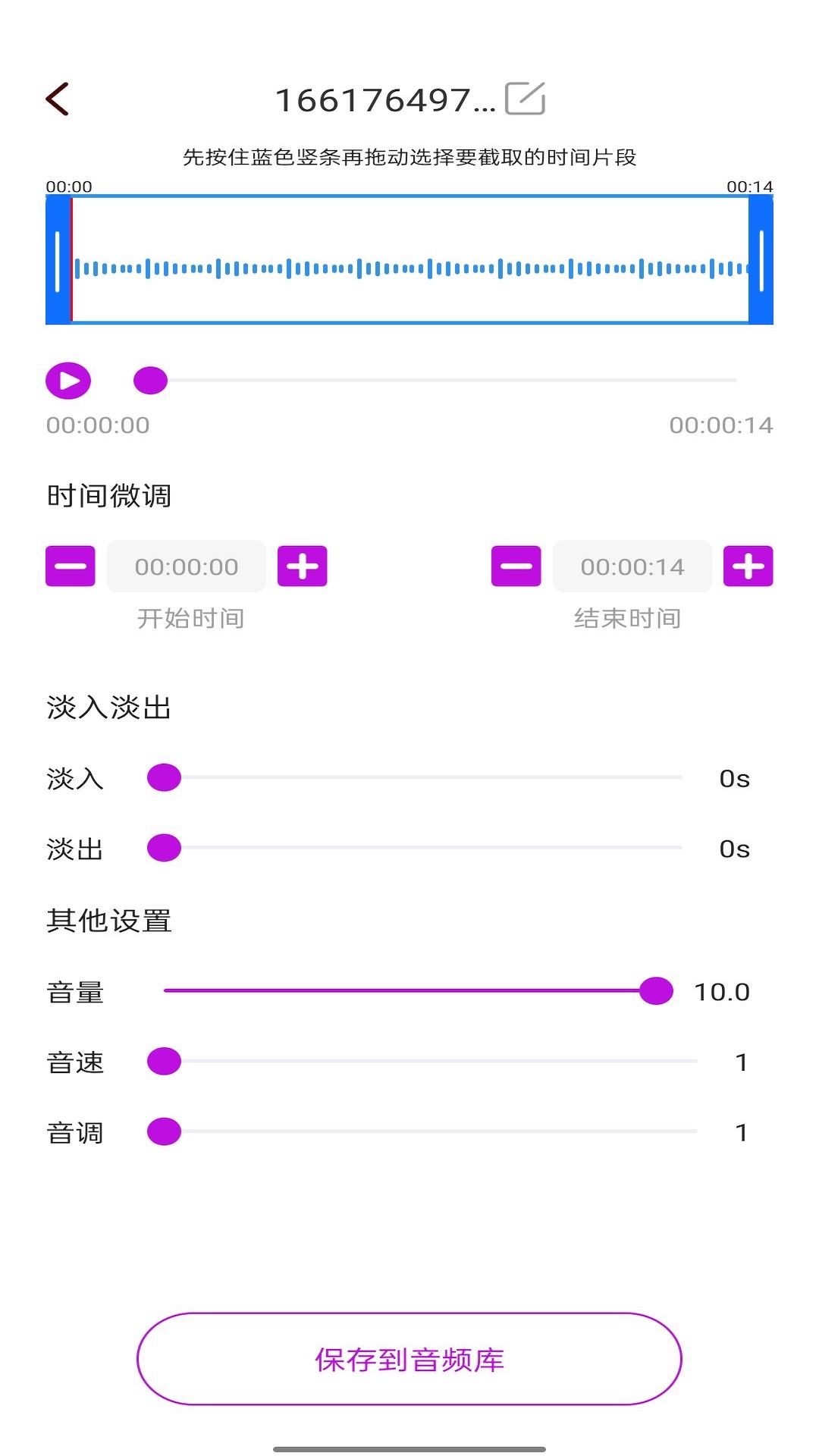Screen dimensions: 819x1456
Task: Select the 时间微调 section heading
Action: (x=109, y=495)
